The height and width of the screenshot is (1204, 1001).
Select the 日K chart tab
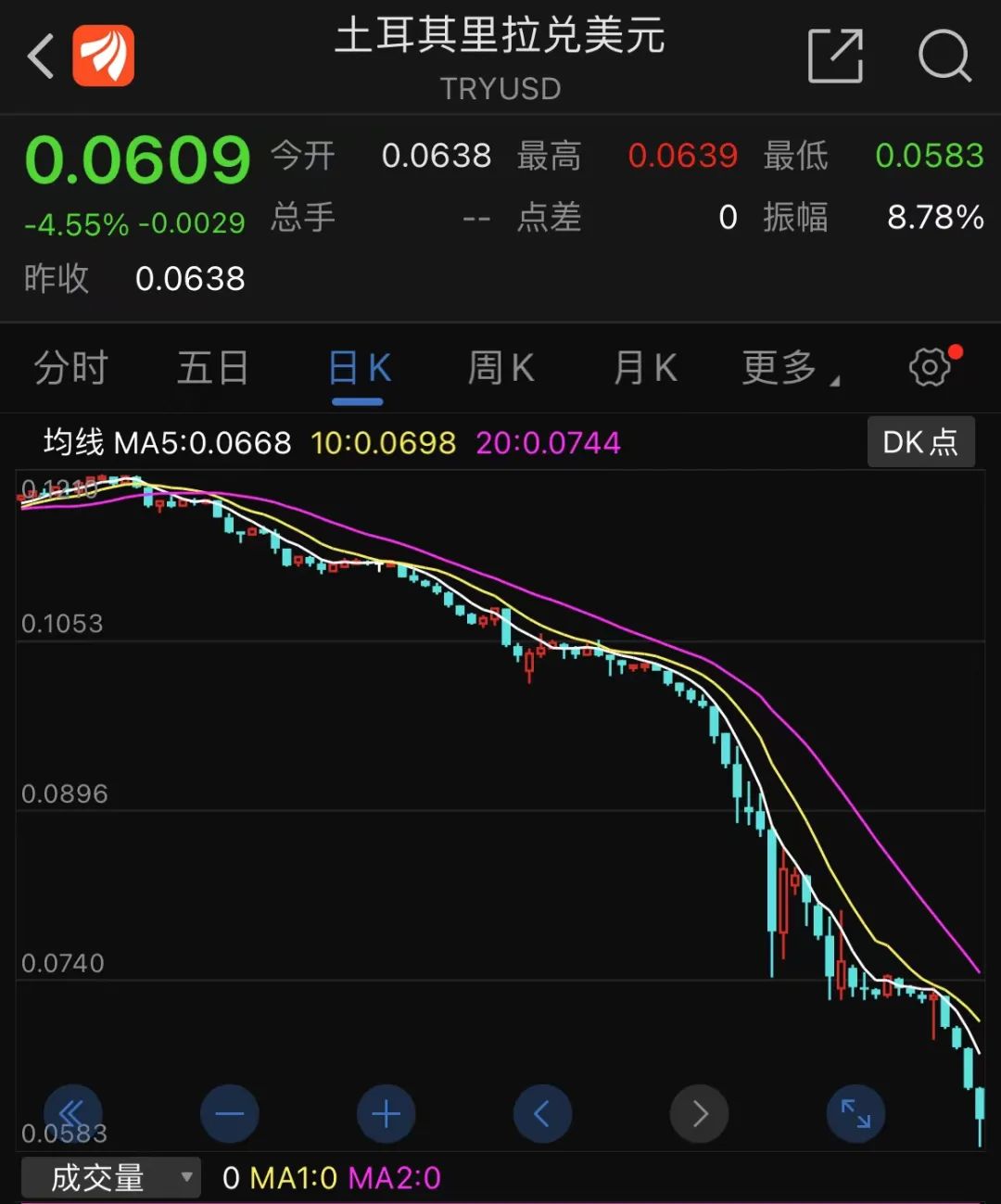pyautogui.click(x=359, y=368)
